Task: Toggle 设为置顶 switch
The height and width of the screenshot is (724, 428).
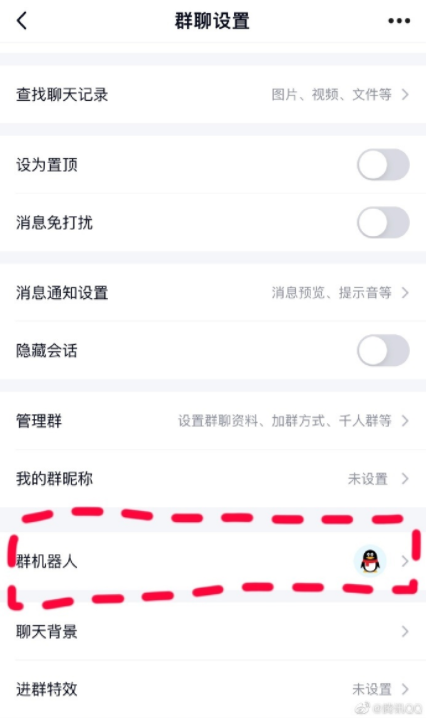Action: [383, 165]
